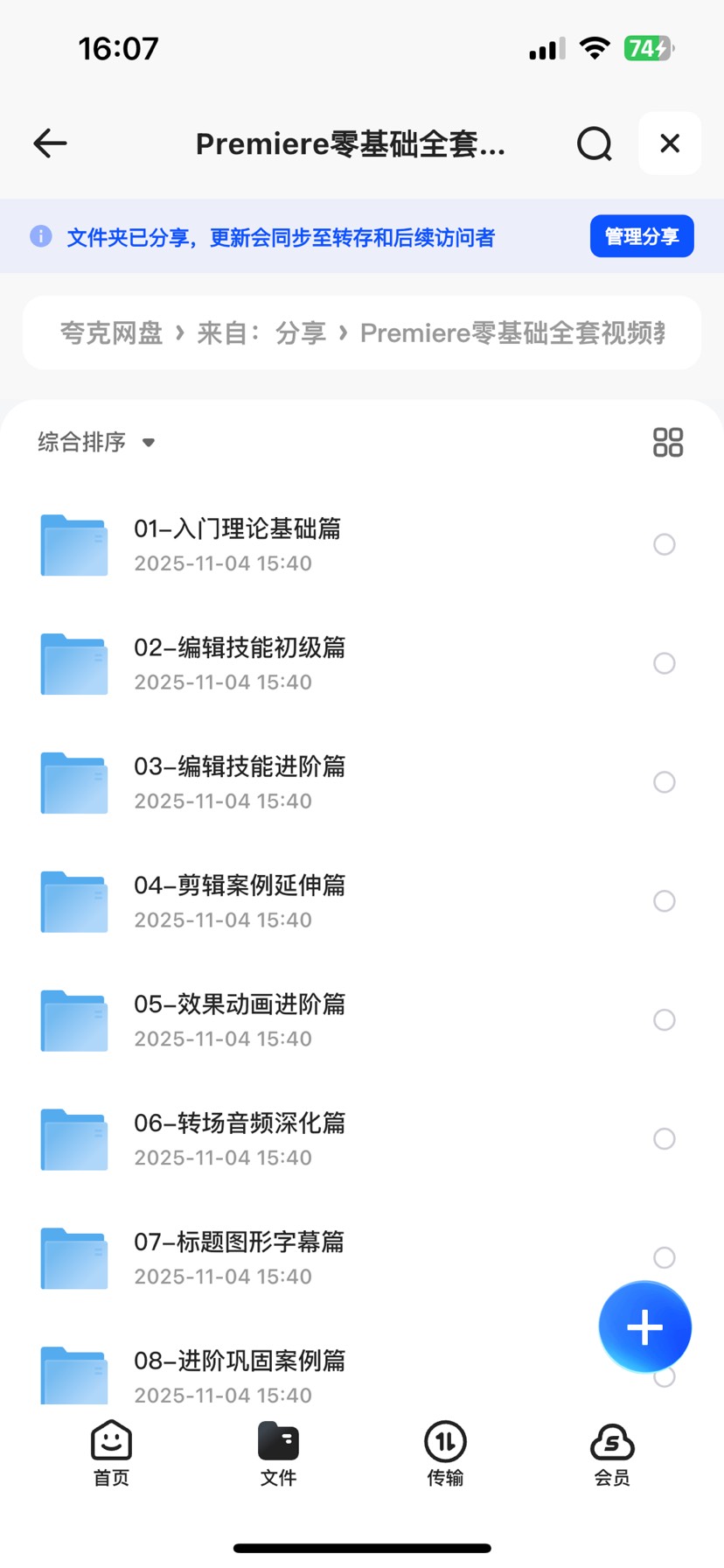Tap the battery indicator in the status bar
Viewport: 724px width, 1568px height.
649,49
